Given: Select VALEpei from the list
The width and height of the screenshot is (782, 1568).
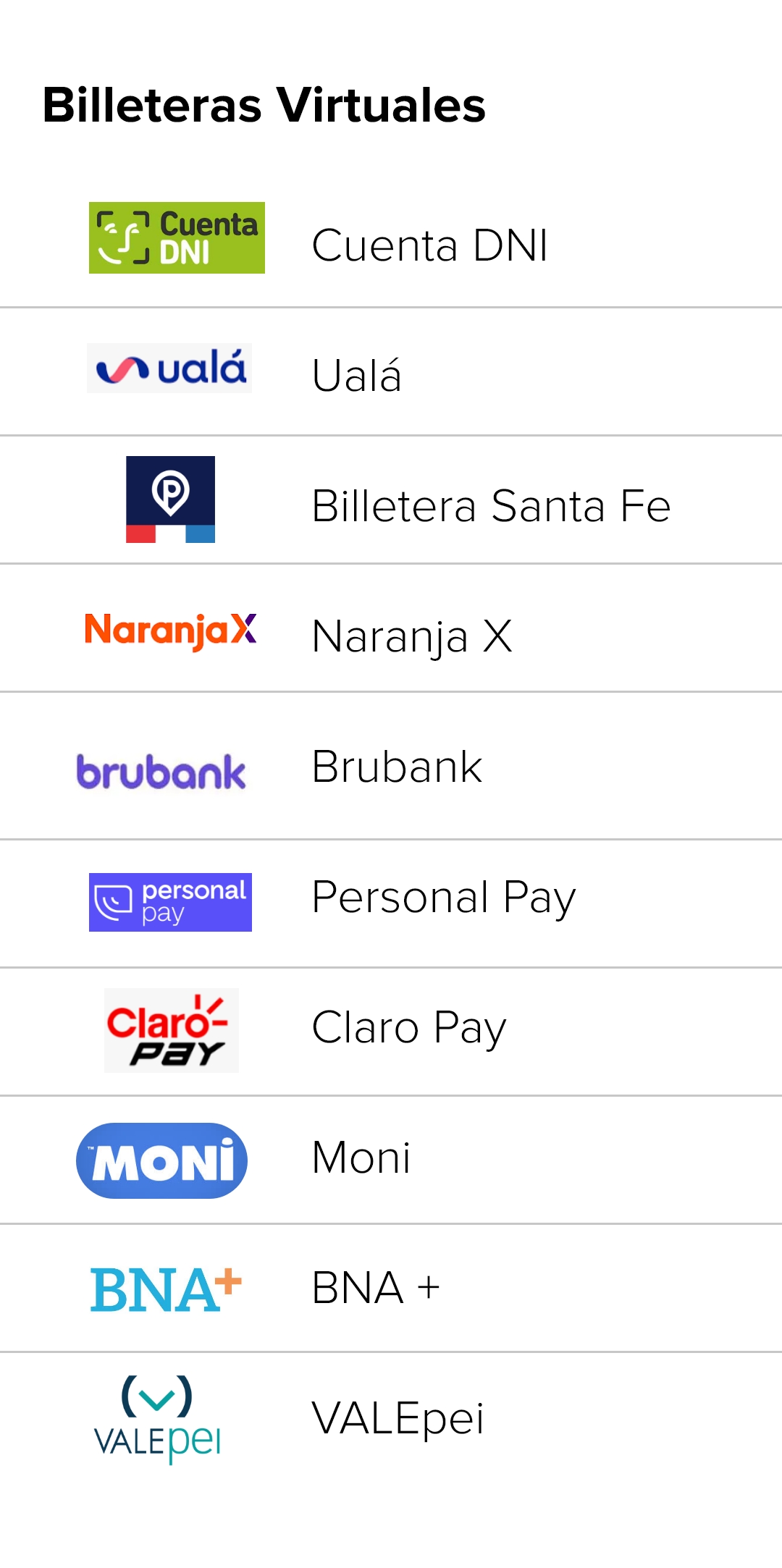Looking at the screenshot, I should tap(391, 1417).
